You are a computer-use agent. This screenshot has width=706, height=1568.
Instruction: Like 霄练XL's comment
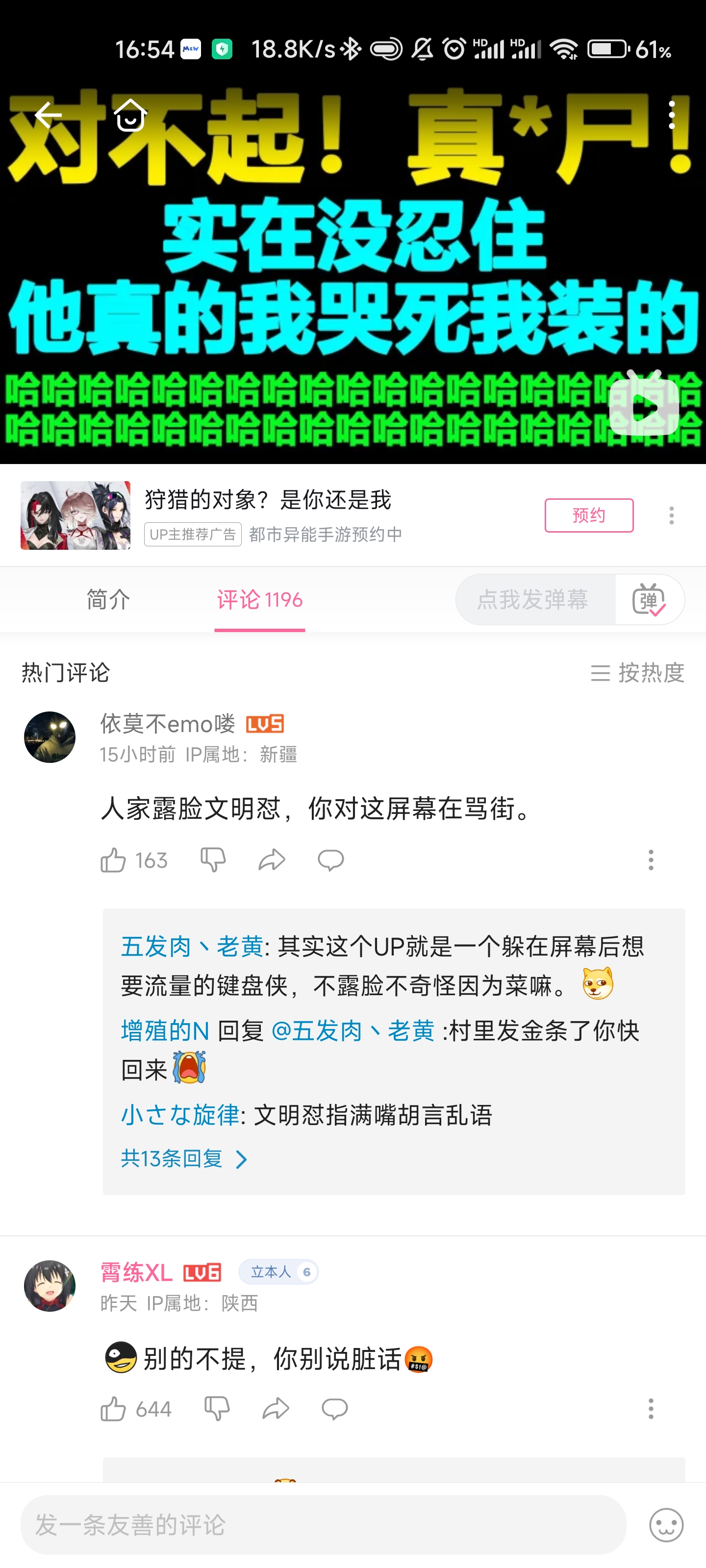click(113, 1409)
